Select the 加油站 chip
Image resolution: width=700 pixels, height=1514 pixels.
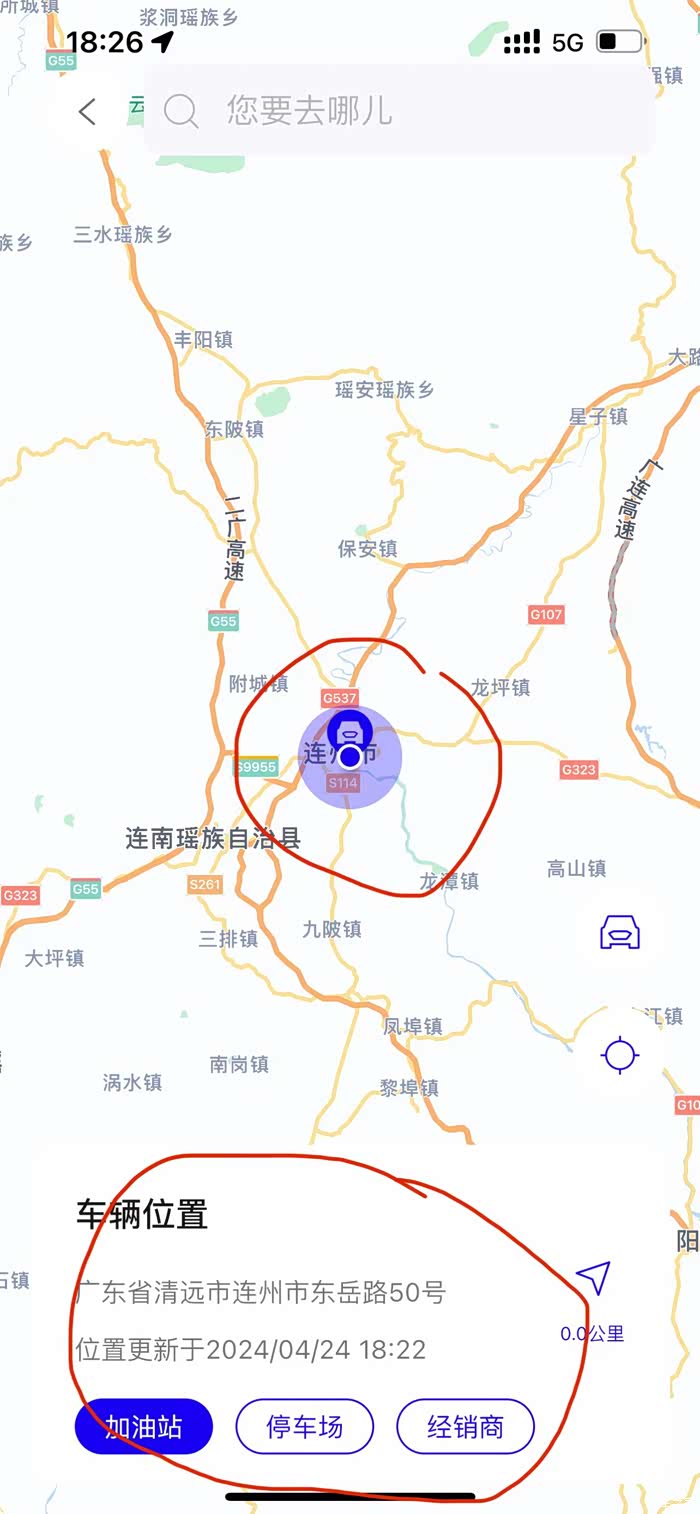144,1426
